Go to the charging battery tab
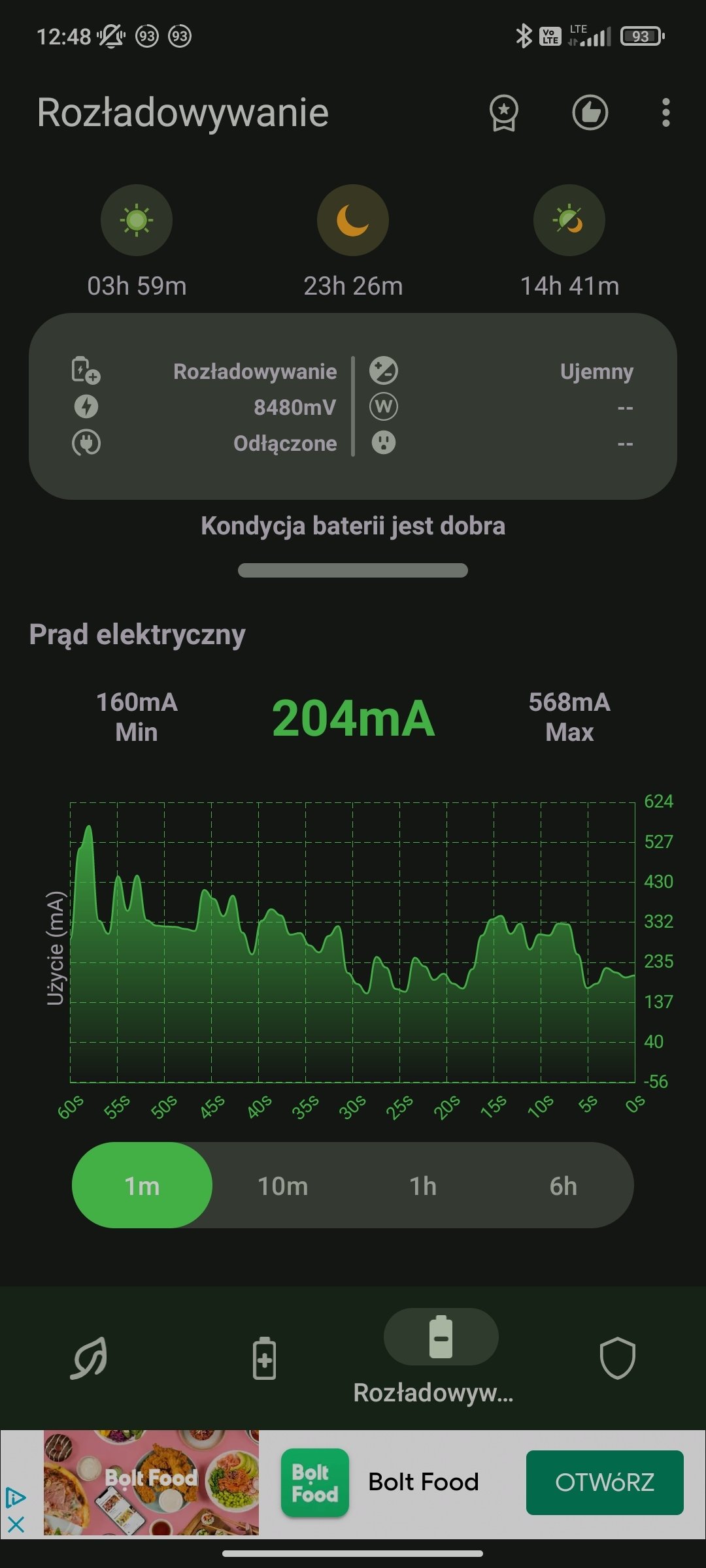Screen dimensions: 706x1568 point(264,1358)
